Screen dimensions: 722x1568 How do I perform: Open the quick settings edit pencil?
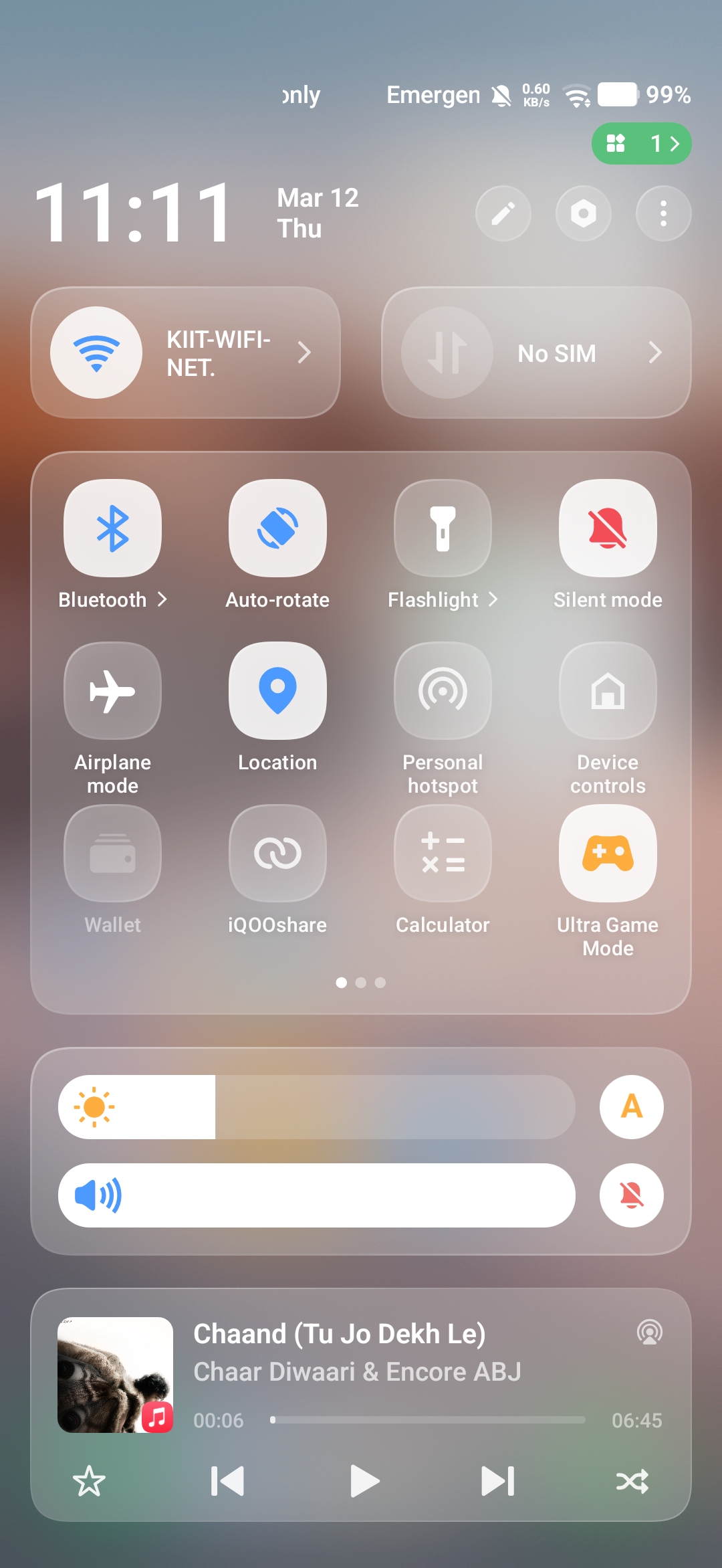(x=503, y=213)
